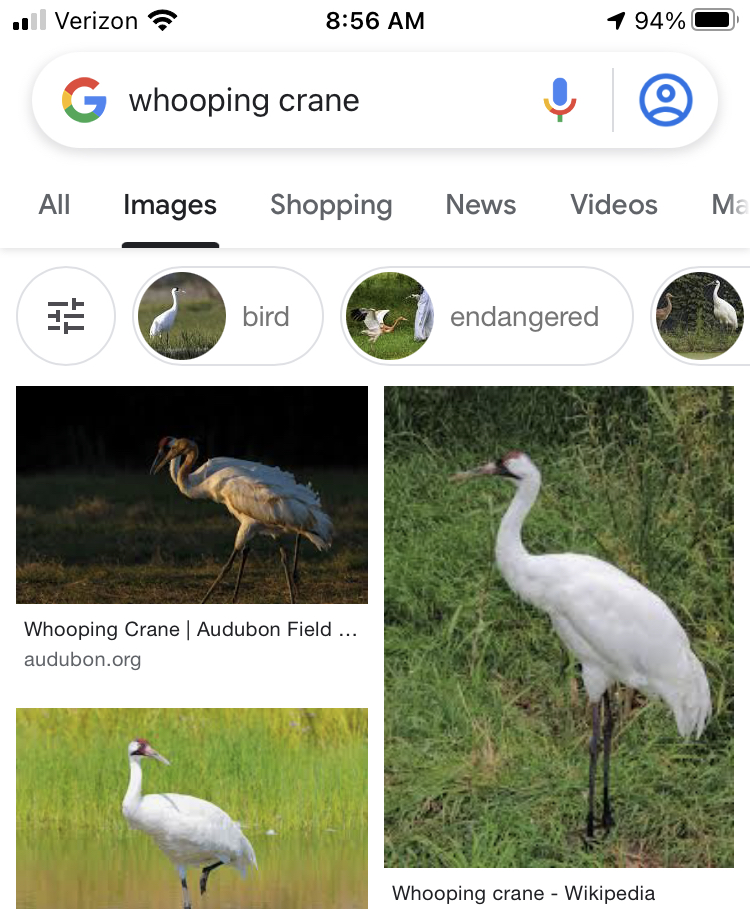Open the image filter options button
The image size is (750, 909).
click(x=66, y=316)
